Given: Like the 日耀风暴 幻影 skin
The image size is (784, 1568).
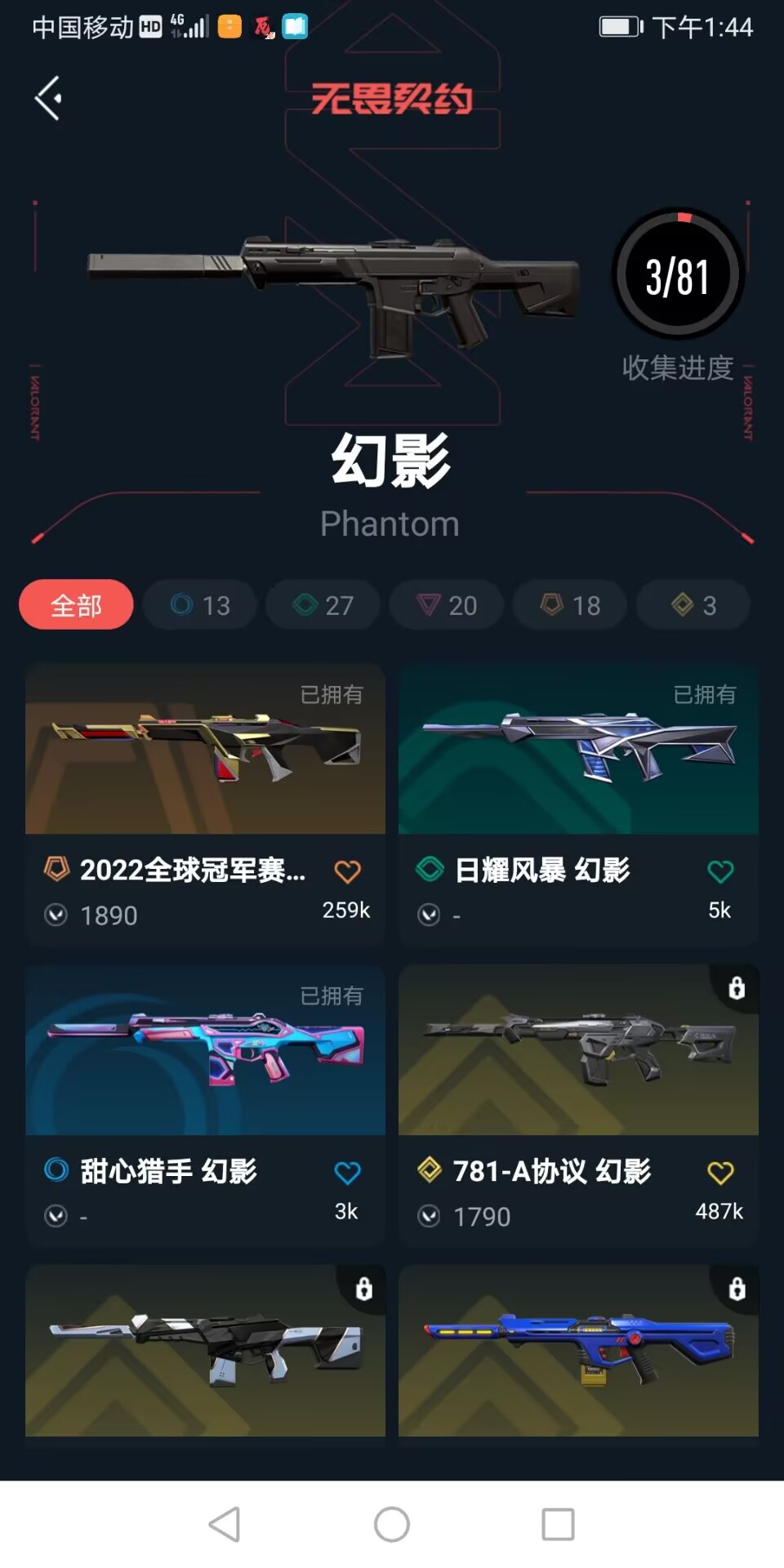Looking at the screenshot, I should point(719,871).
